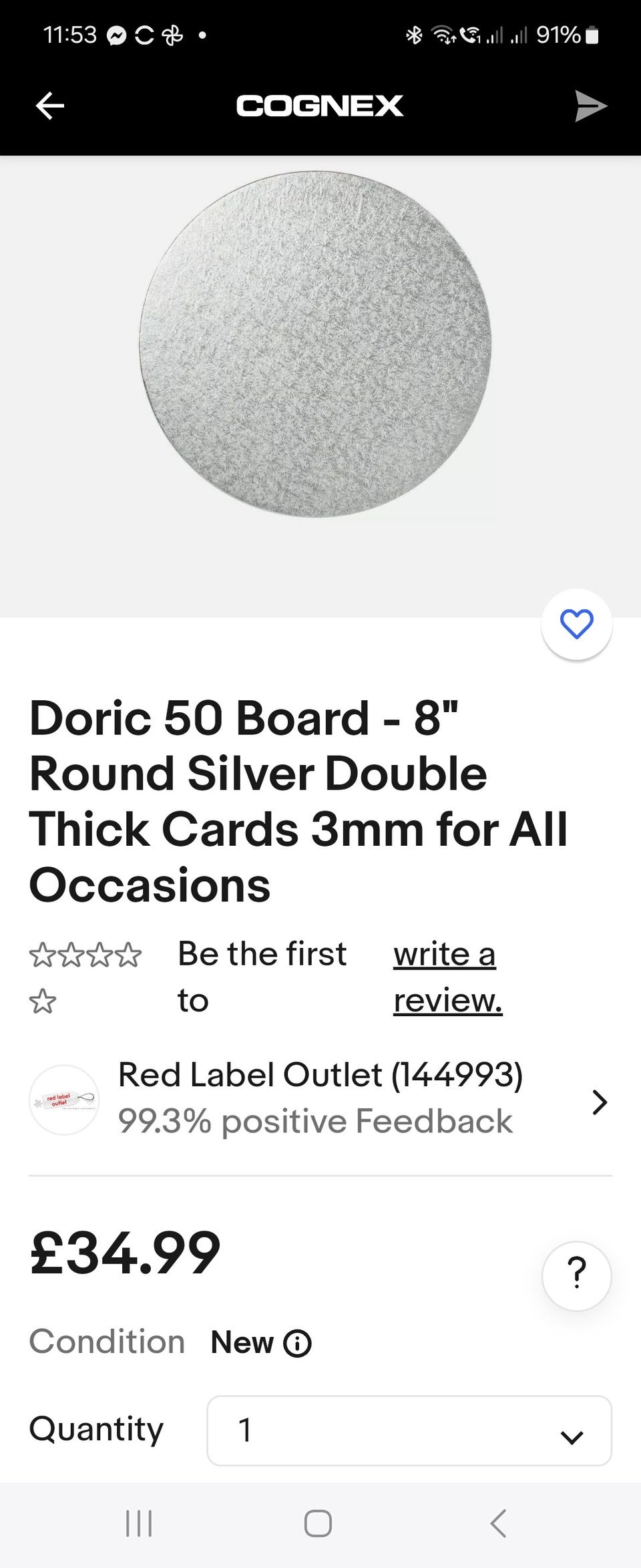The image size is (641, 1568).
Task: Expand the Quantity dropdown
Action: click(x=409, y=1430)
